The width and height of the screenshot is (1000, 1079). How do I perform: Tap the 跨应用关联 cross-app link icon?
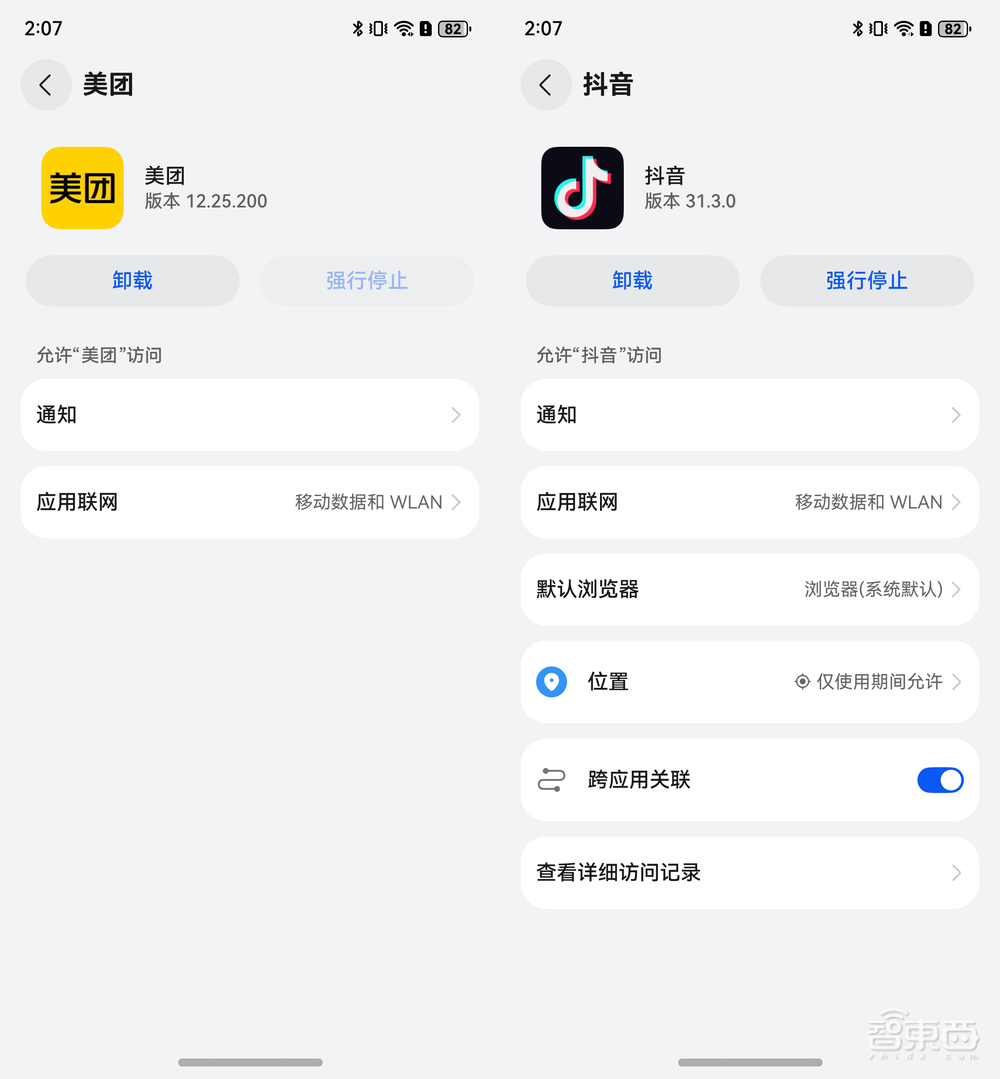(x=551, y=780)
